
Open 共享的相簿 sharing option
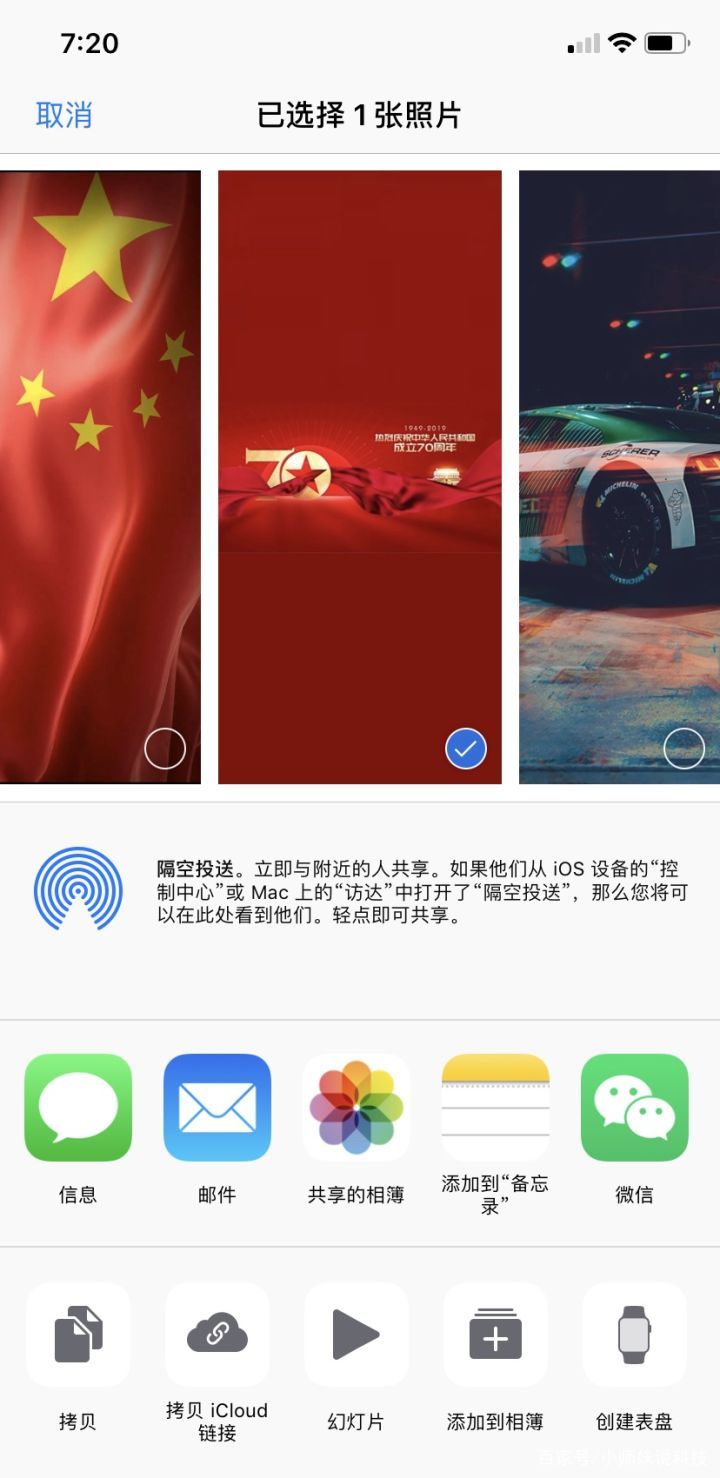pyautogui.click(x=356, y=1108)
